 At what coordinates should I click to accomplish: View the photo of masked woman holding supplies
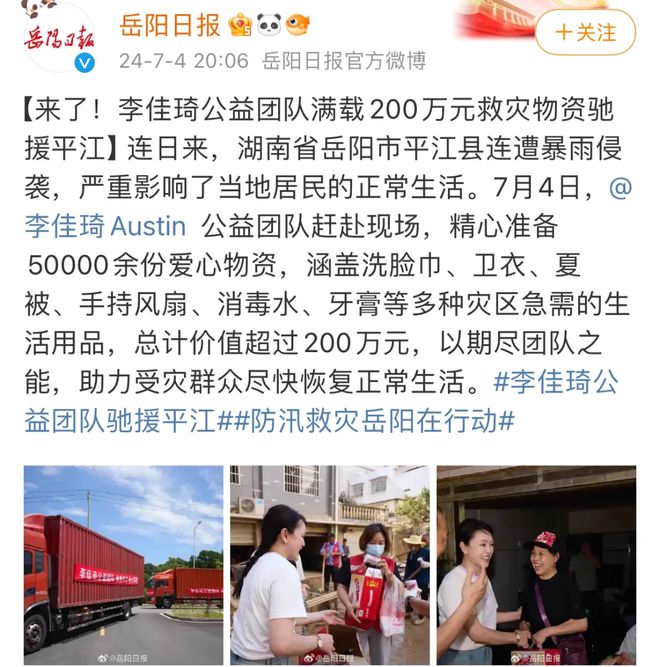(329, 565)
